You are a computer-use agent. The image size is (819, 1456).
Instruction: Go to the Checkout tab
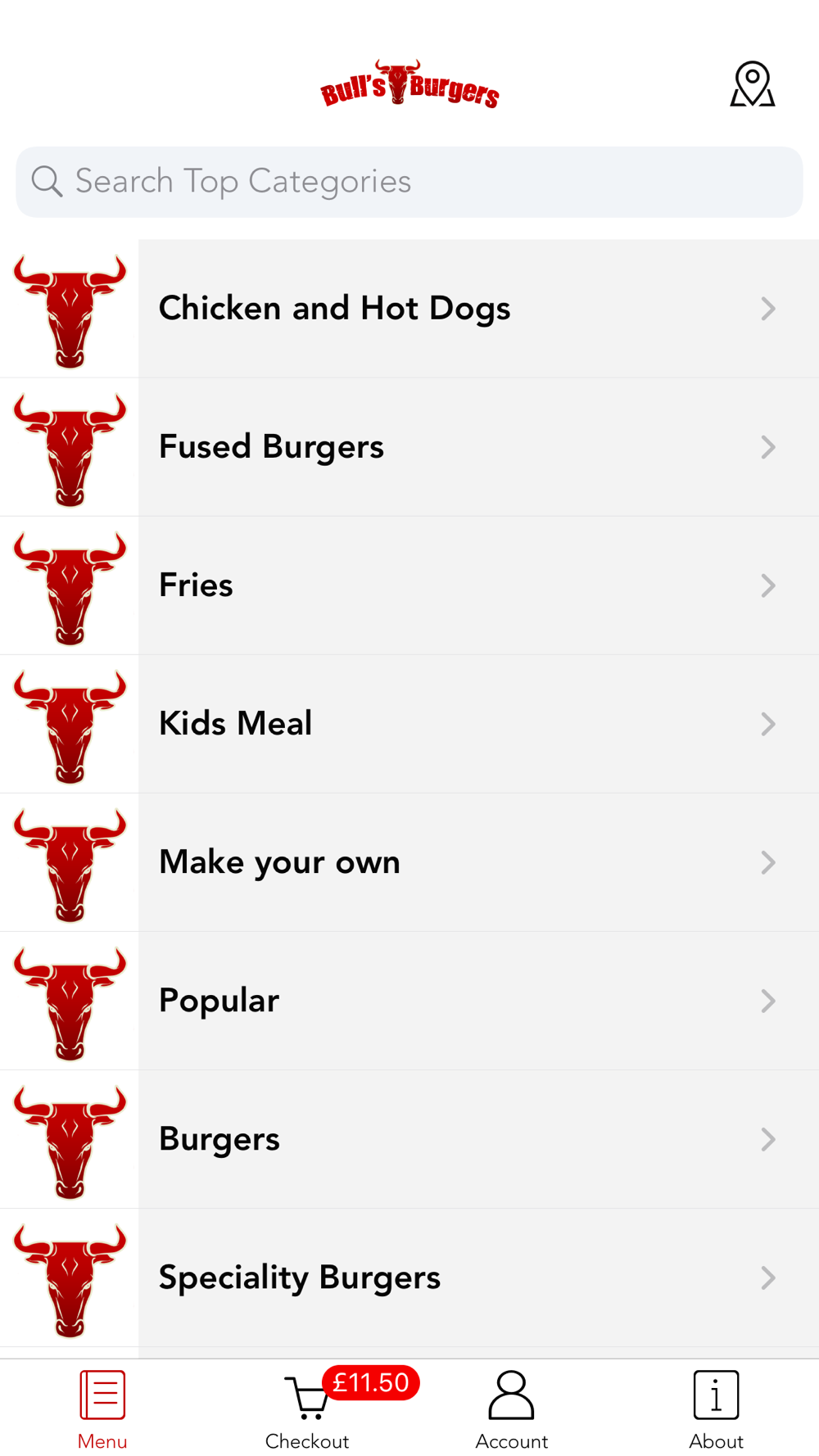pos(307,1409)
